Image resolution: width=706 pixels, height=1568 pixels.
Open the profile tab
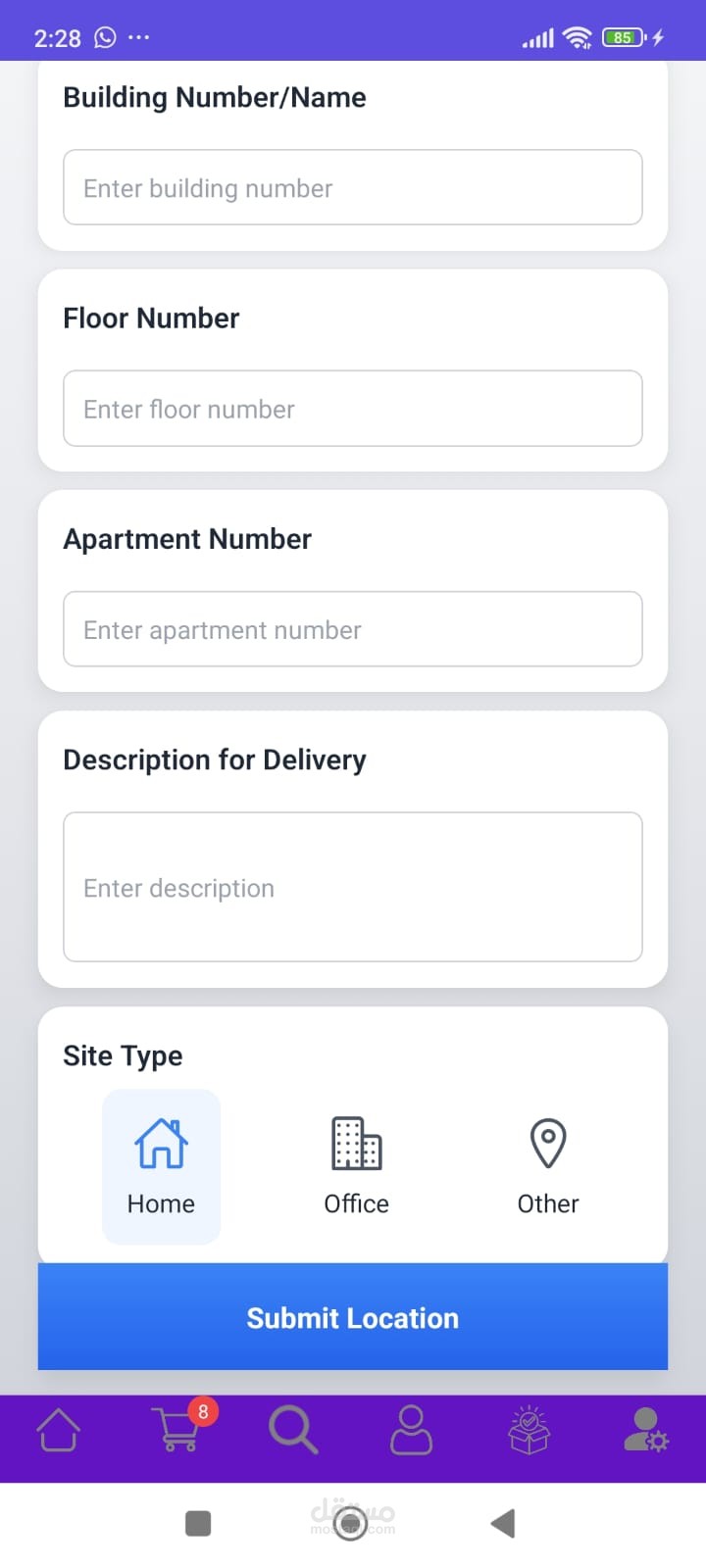411,1430
